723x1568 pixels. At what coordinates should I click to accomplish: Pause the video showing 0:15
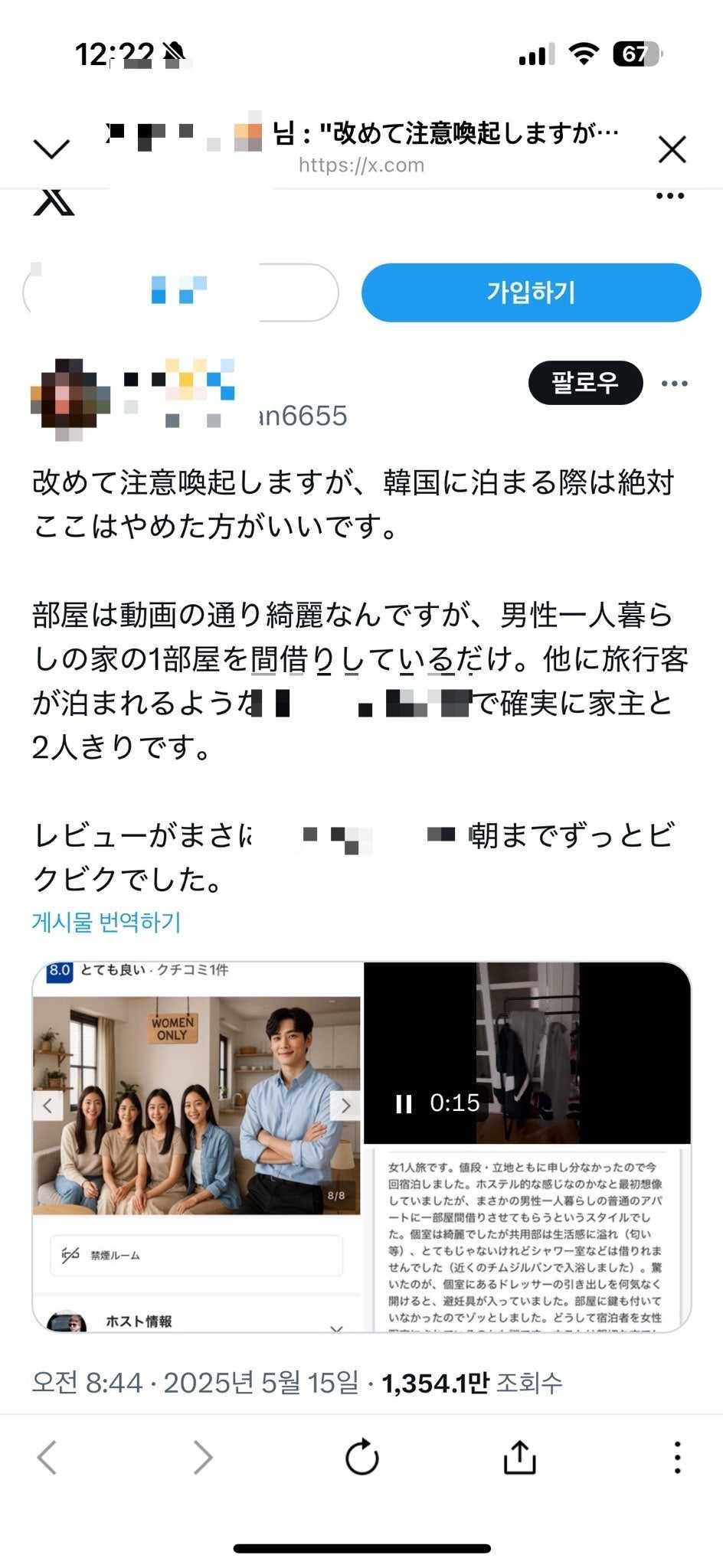pos(404,1103)
